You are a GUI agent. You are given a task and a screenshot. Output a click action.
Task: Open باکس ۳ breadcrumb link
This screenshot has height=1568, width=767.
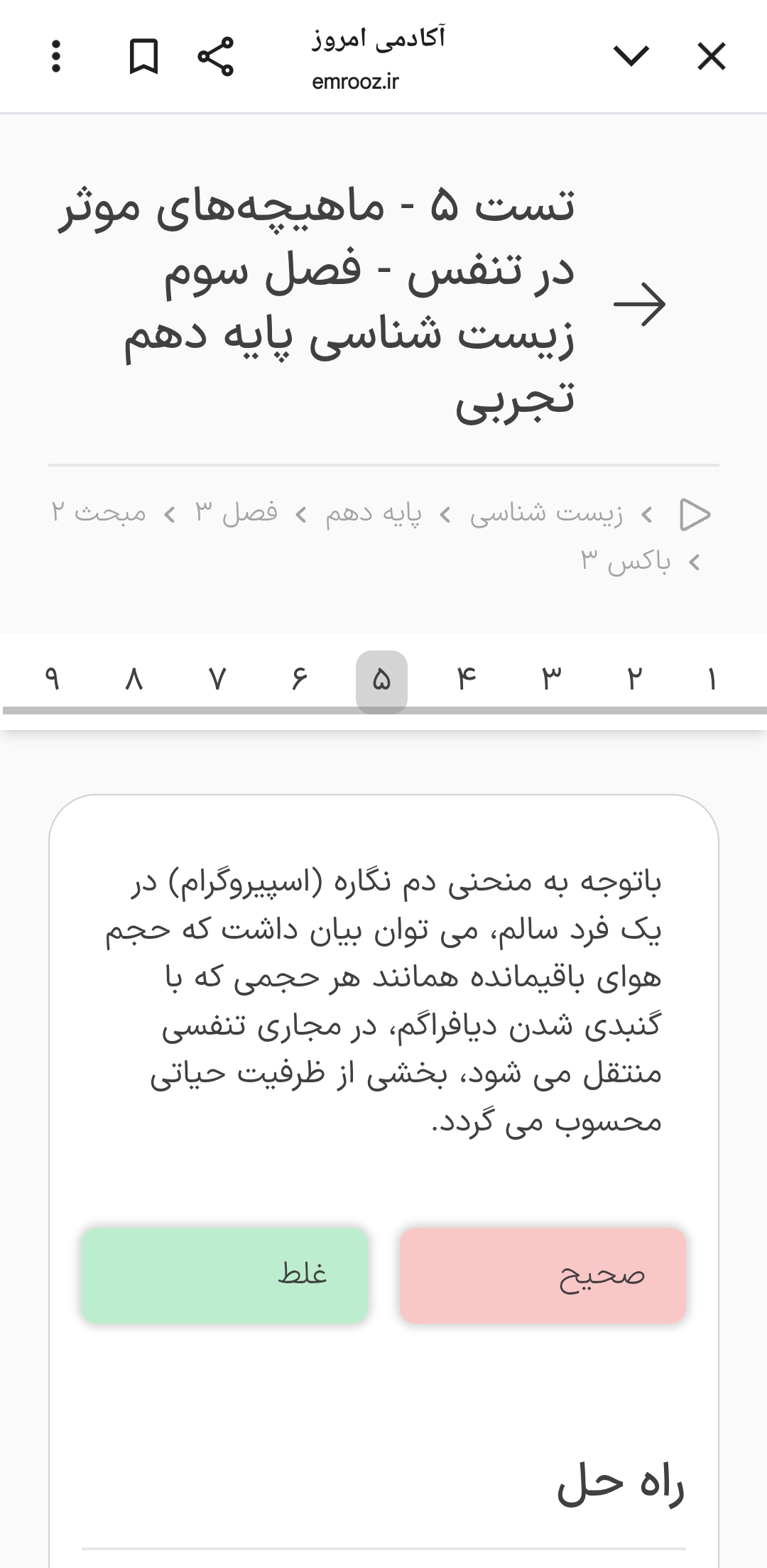click(626, 562)
